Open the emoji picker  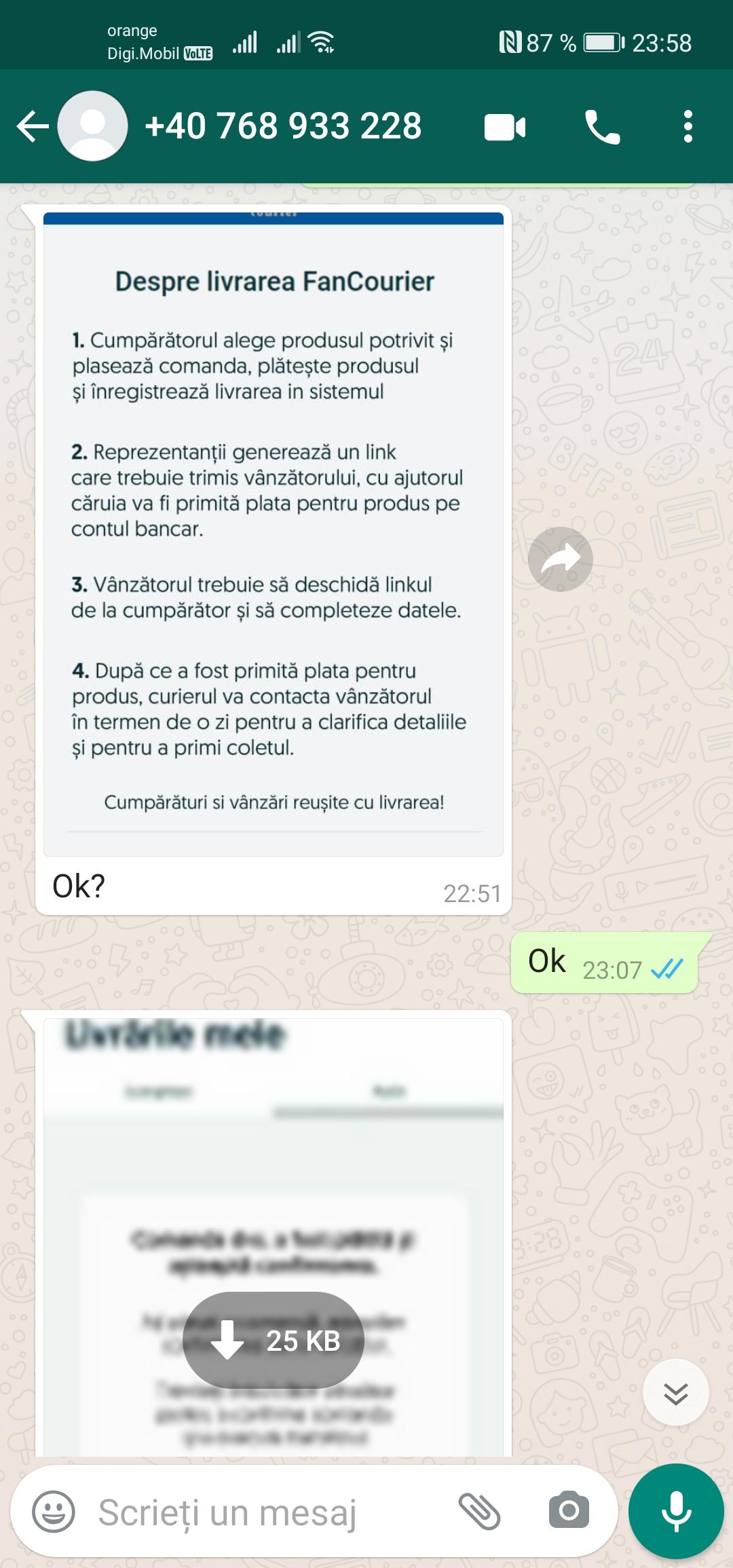[54, 1512]
